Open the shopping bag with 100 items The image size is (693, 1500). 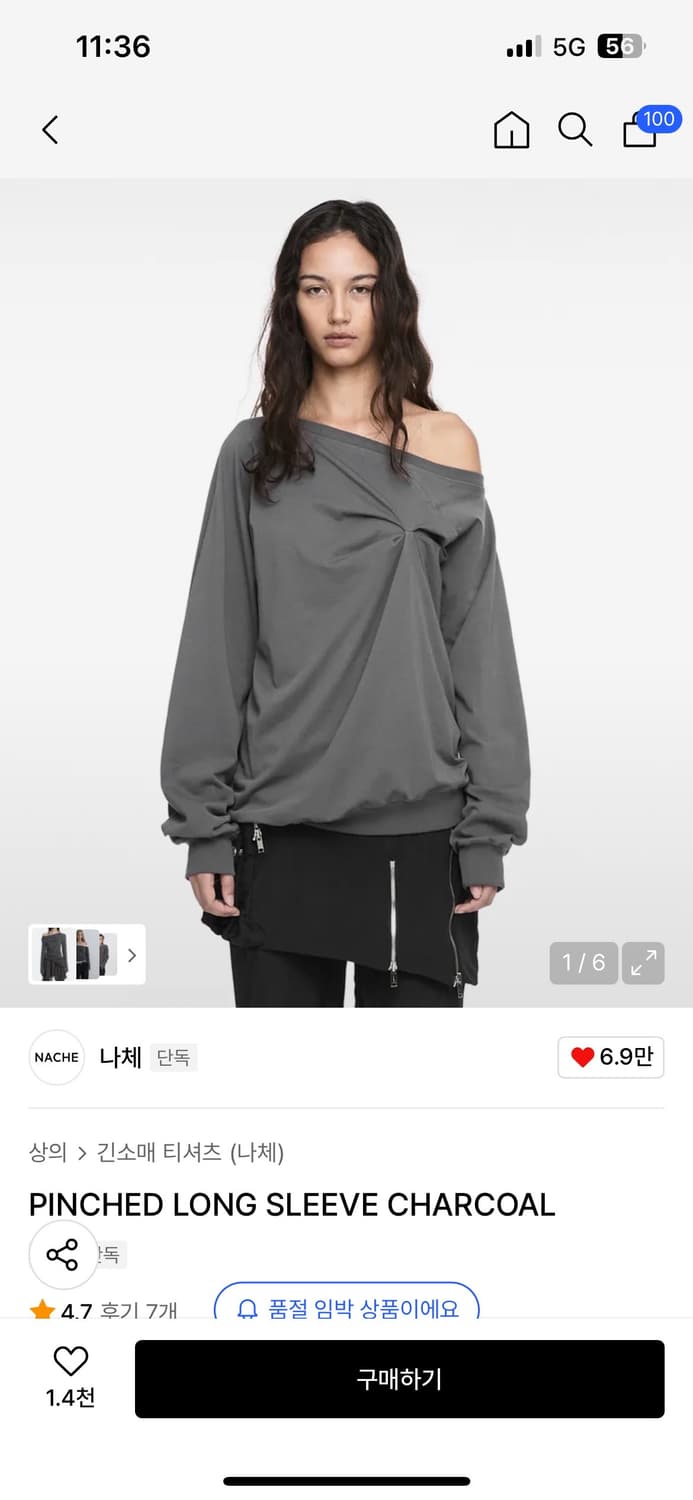coord(641,130)
